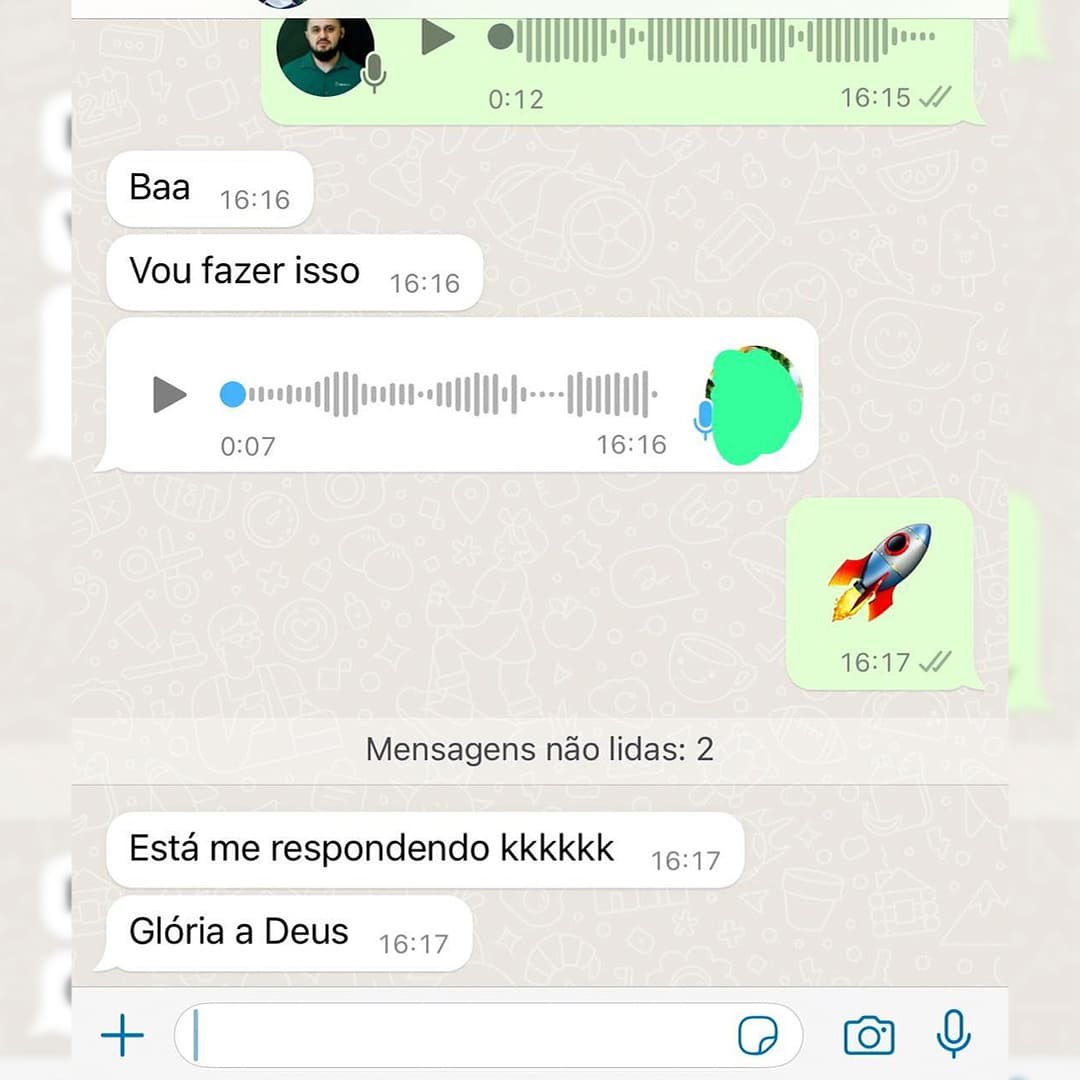Screen dimensions: 1080x1080
Task: Tap the microphone record button
Action: (x=953, y=1034)
